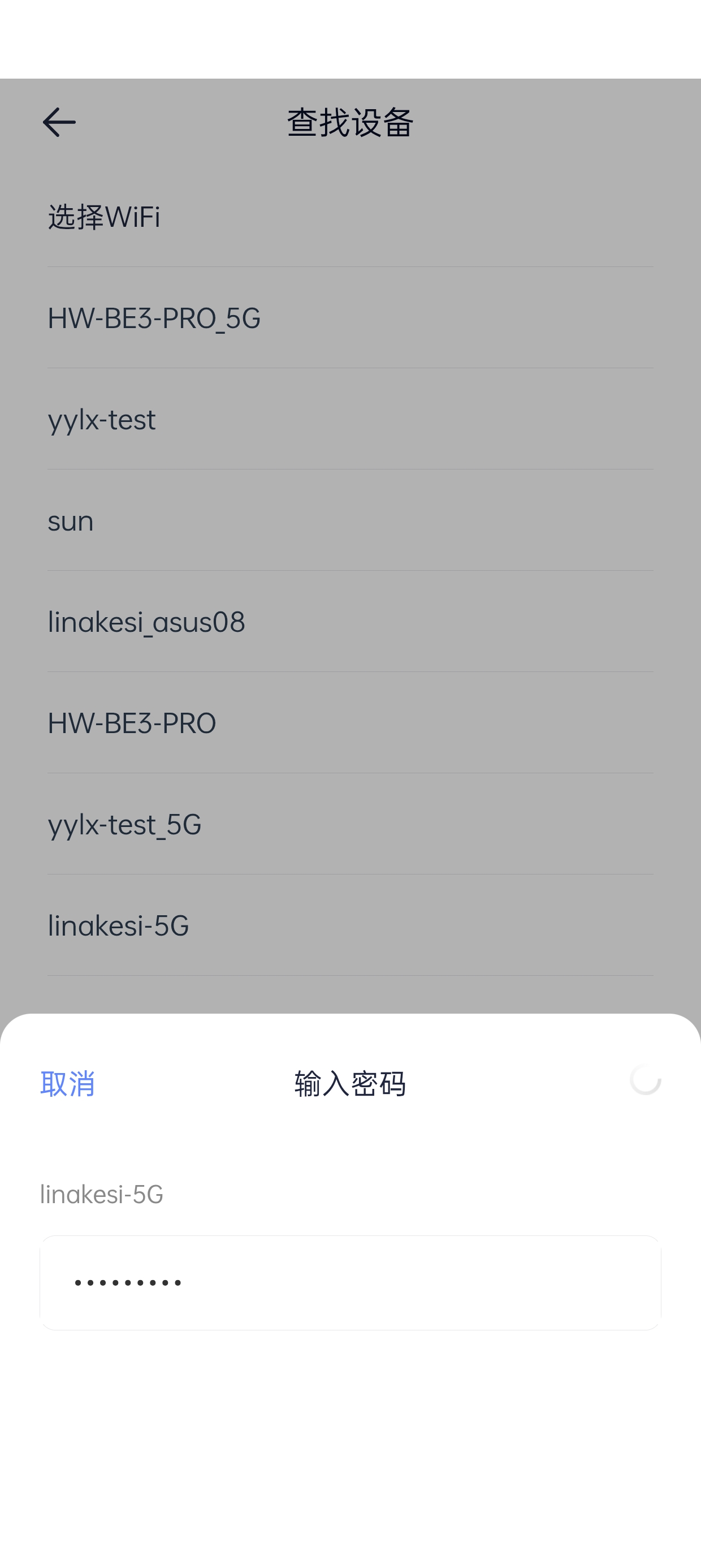Click the 输入密码 sheet title
Image resolution: width=701 pixels, height=1568 pixels.
pos(350,1083)
